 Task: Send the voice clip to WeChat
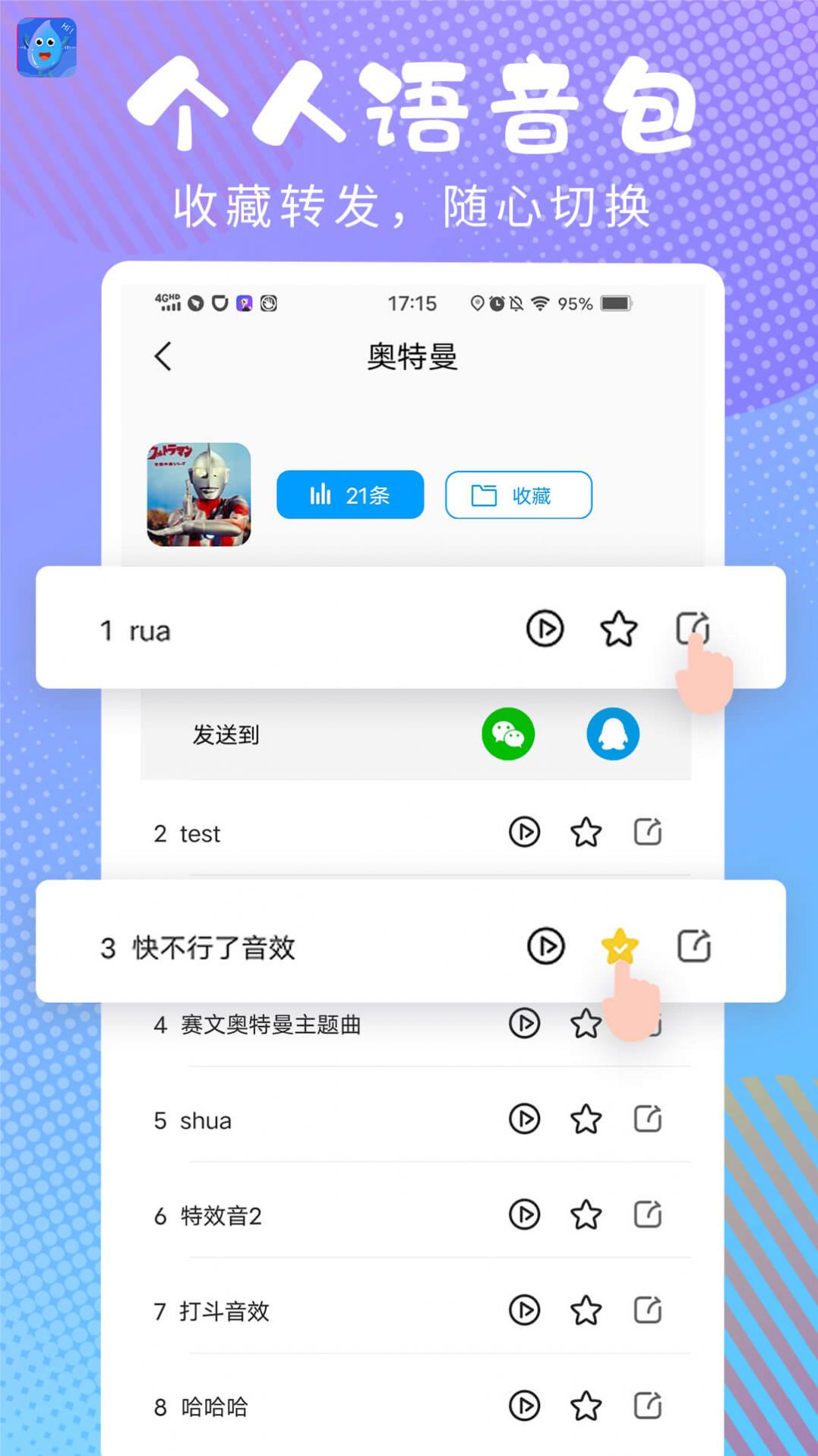pos(508,734)
